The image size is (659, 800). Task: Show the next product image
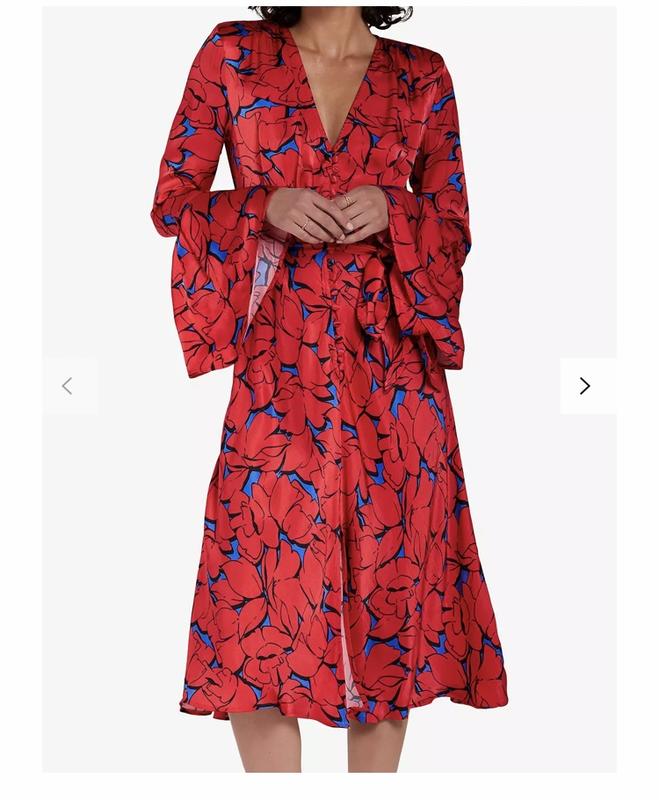(586, 386)
